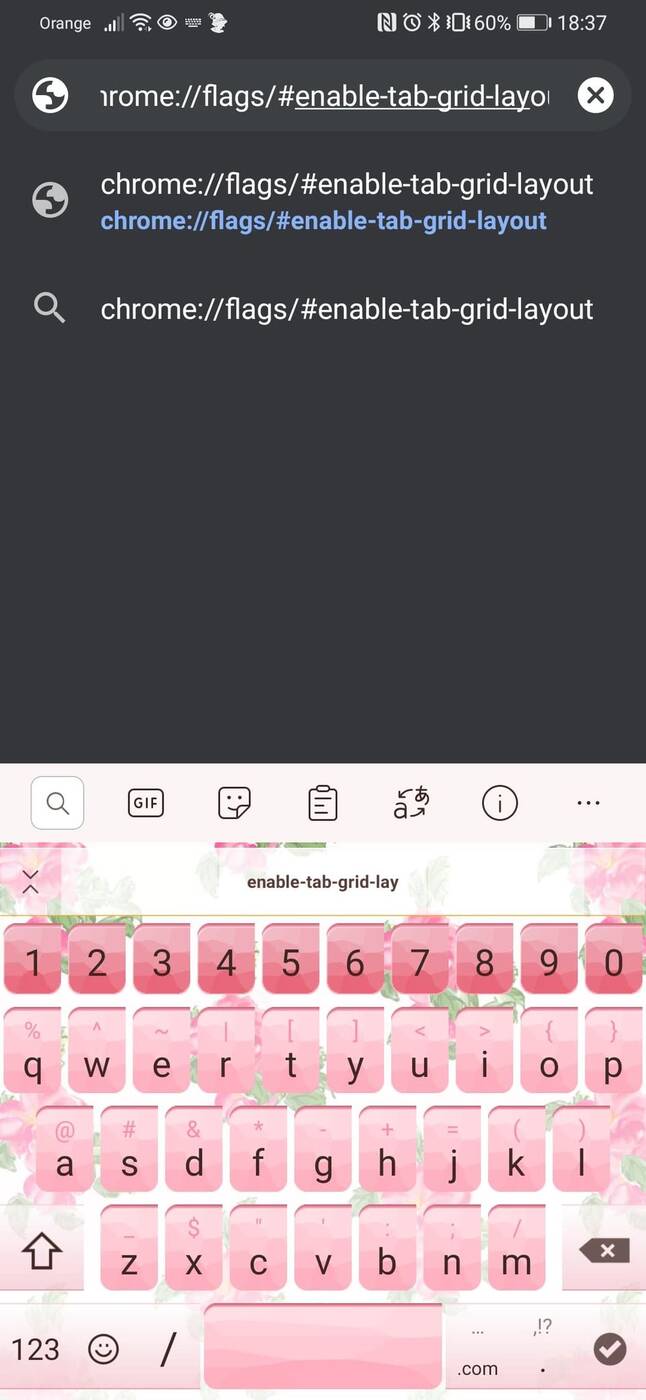Screen dimensions: 646x1400
Task: Open keyboard translate tool
Action: coord(411,803)
